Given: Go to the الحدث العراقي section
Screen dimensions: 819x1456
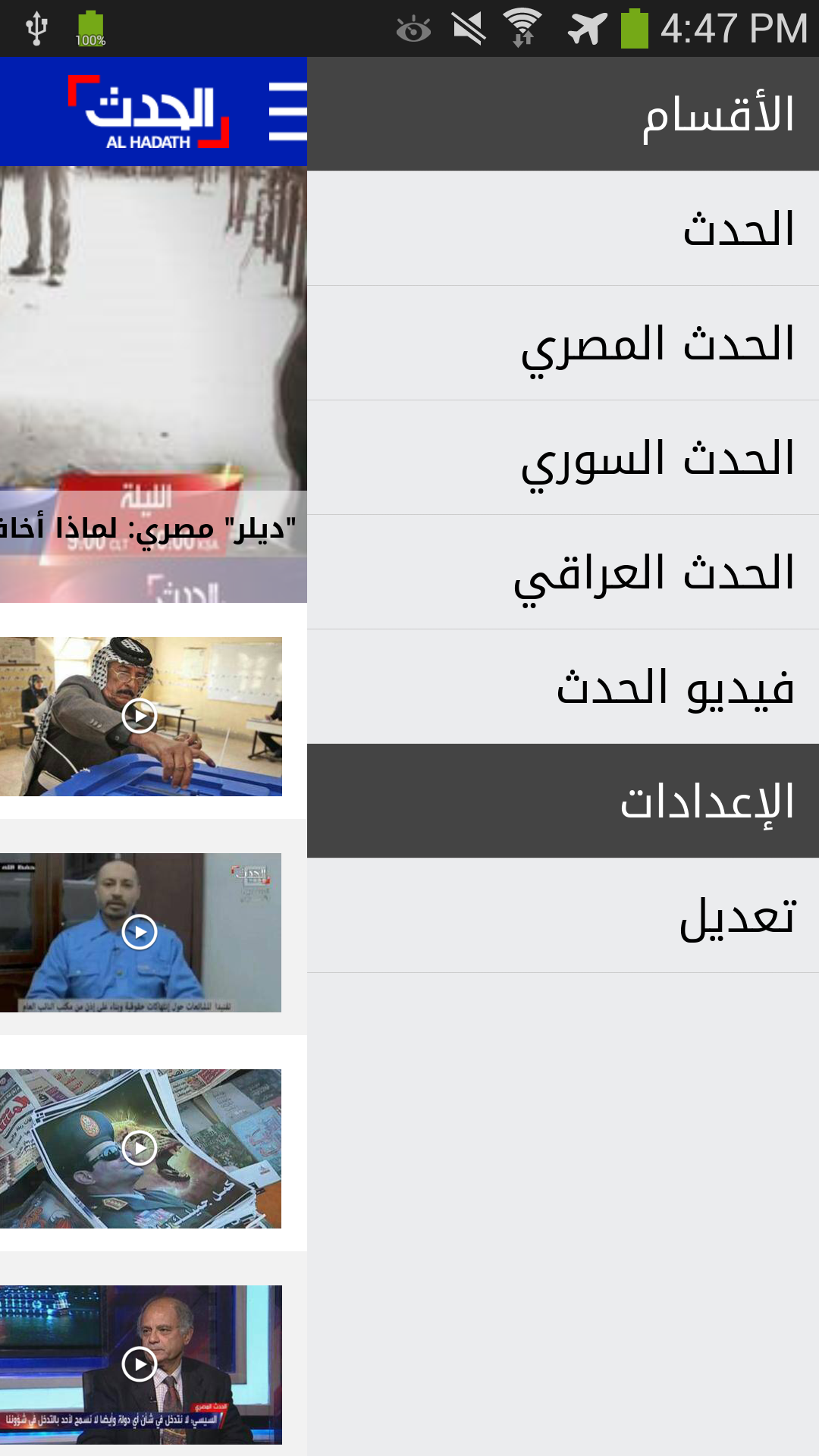Looking at the screenshot, I should tap(563, 572).
